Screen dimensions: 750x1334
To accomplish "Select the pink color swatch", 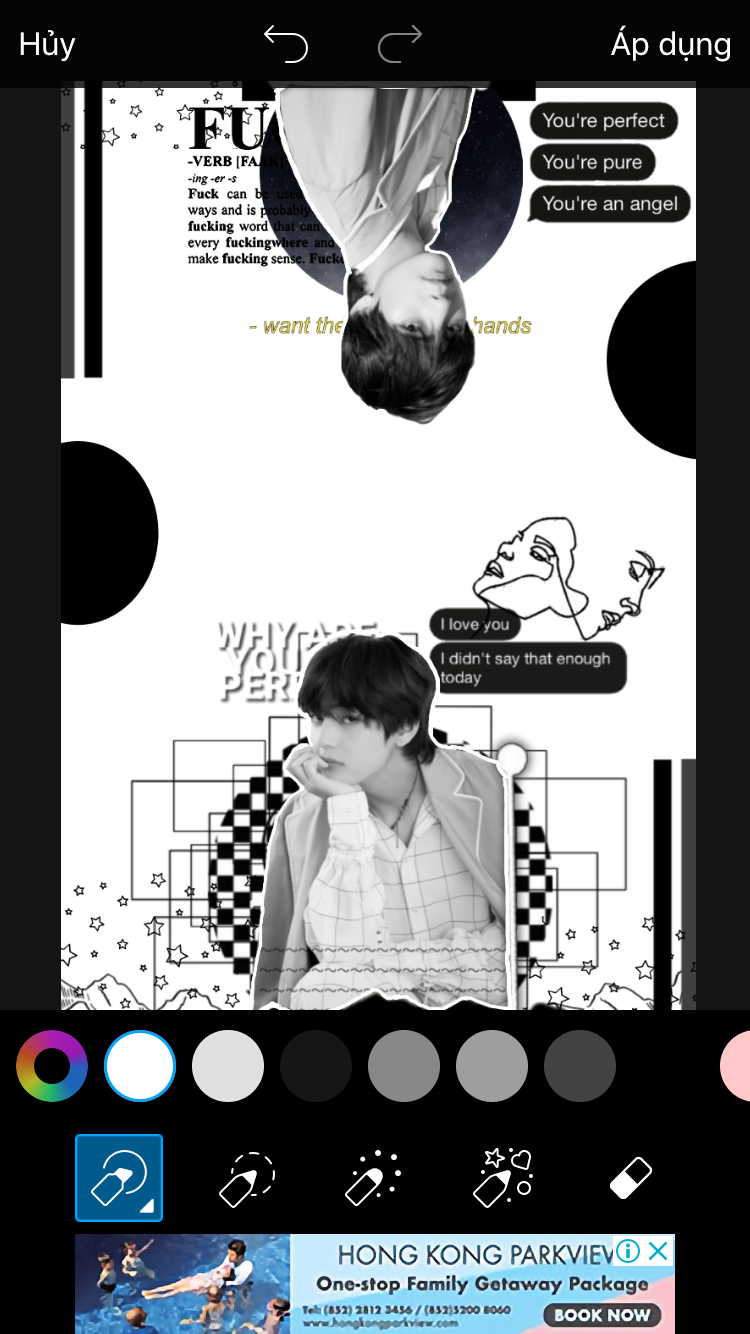I will click(738, 1066).
